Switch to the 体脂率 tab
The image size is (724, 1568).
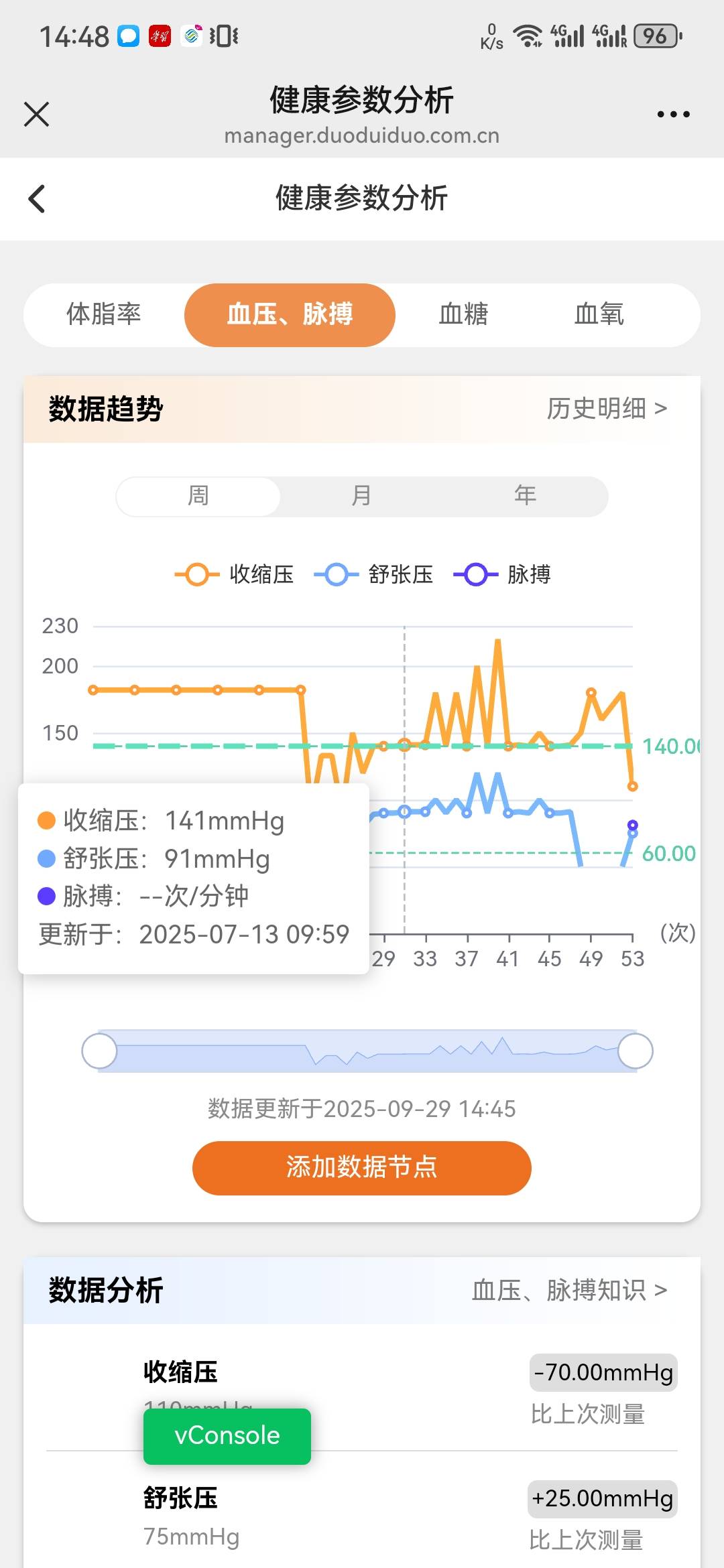(x=104, y=314)
